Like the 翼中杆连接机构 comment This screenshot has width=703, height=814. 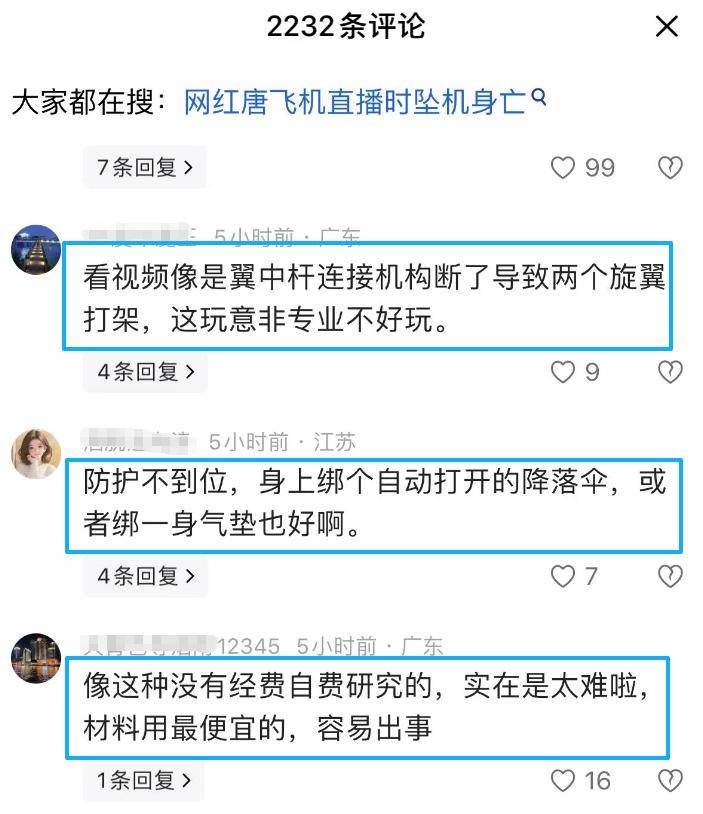coord(564,373)
